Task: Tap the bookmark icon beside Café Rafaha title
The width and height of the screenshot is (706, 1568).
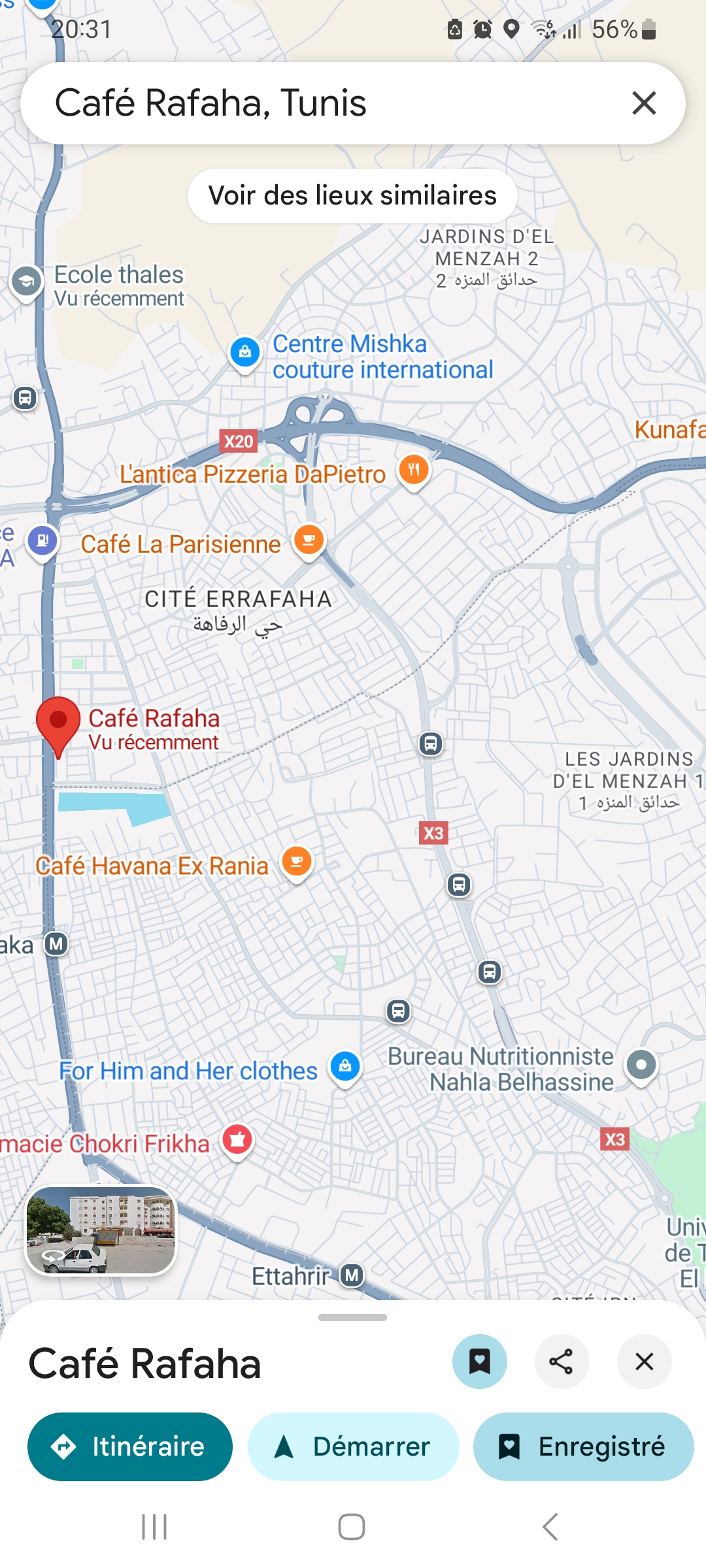Action: 479,1362
